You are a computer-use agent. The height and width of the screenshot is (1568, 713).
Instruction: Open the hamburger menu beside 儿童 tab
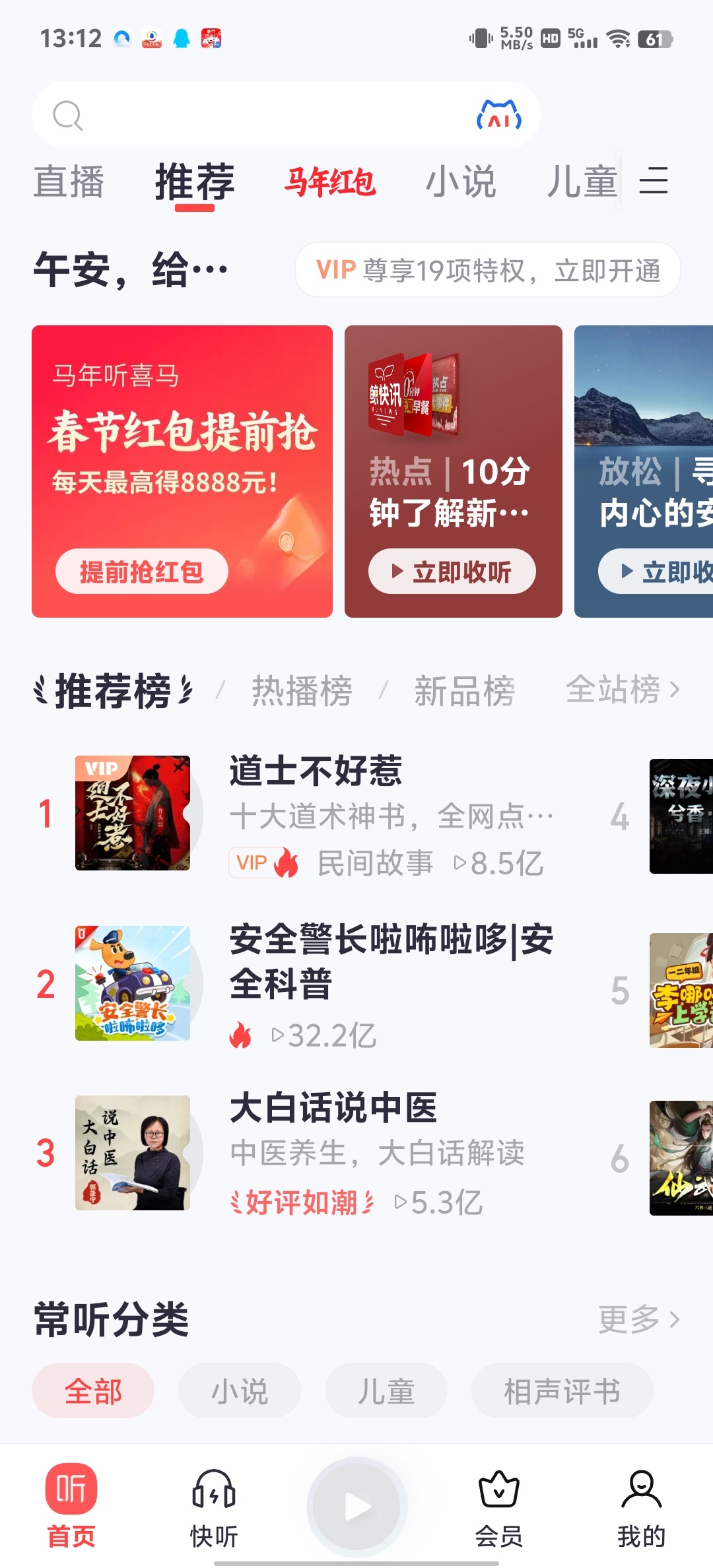tap(654, 181)
